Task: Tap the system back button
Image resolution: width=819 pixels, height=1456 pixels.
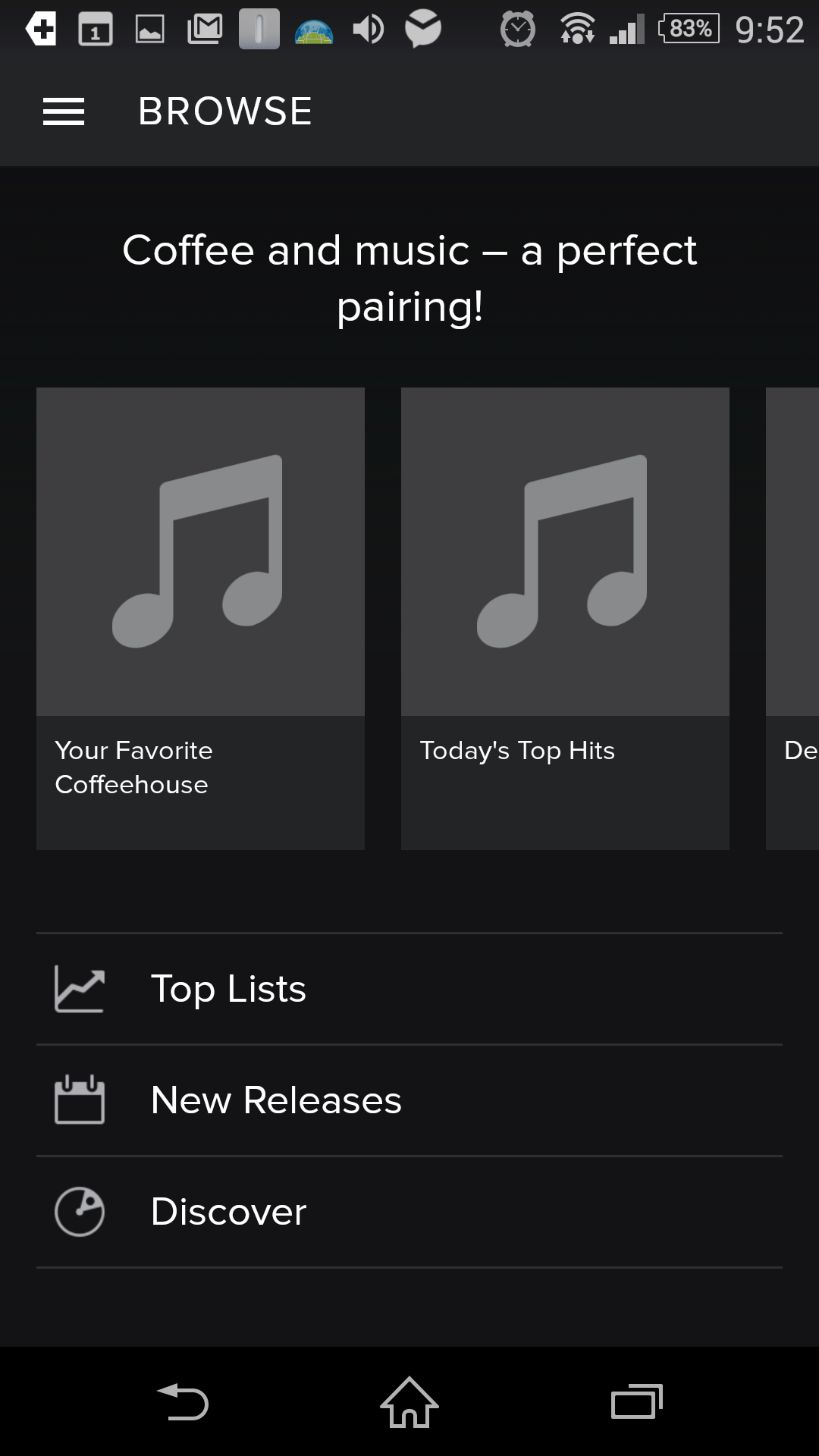Action: 182,1402
